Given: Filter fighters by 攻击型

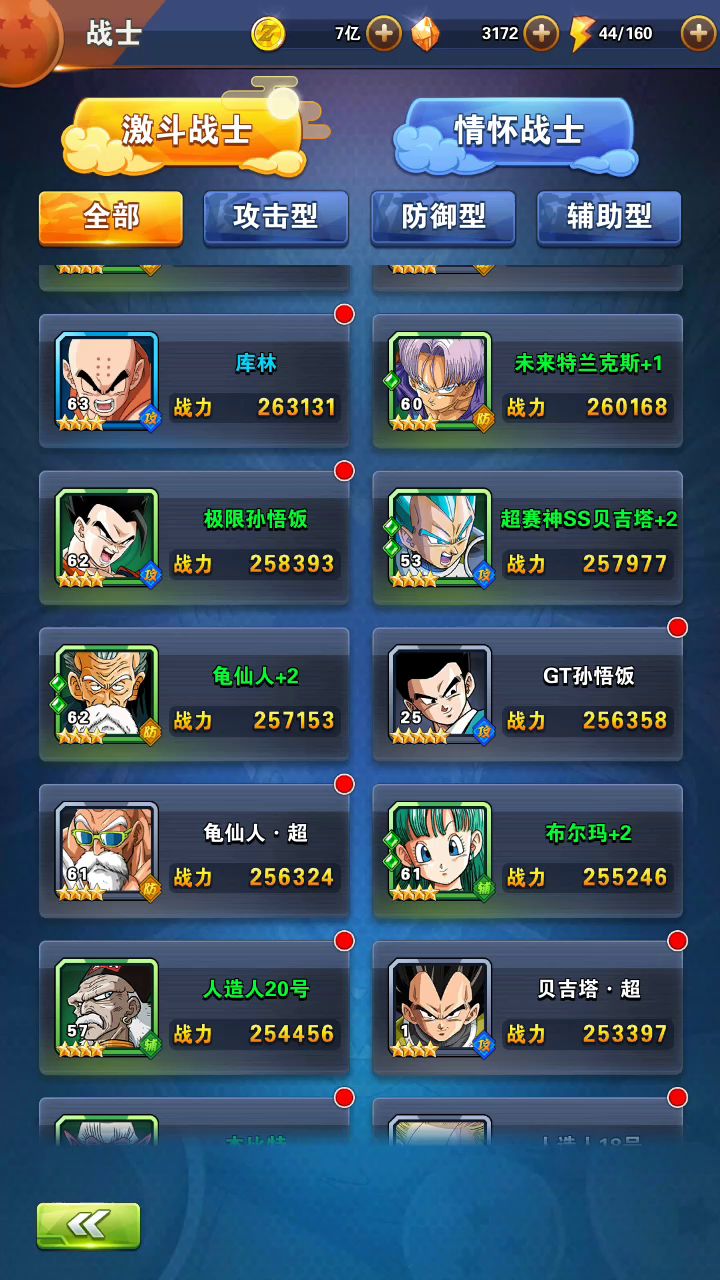Looking at the screenshot, I should pyautogui.click(x=276, y=217).
